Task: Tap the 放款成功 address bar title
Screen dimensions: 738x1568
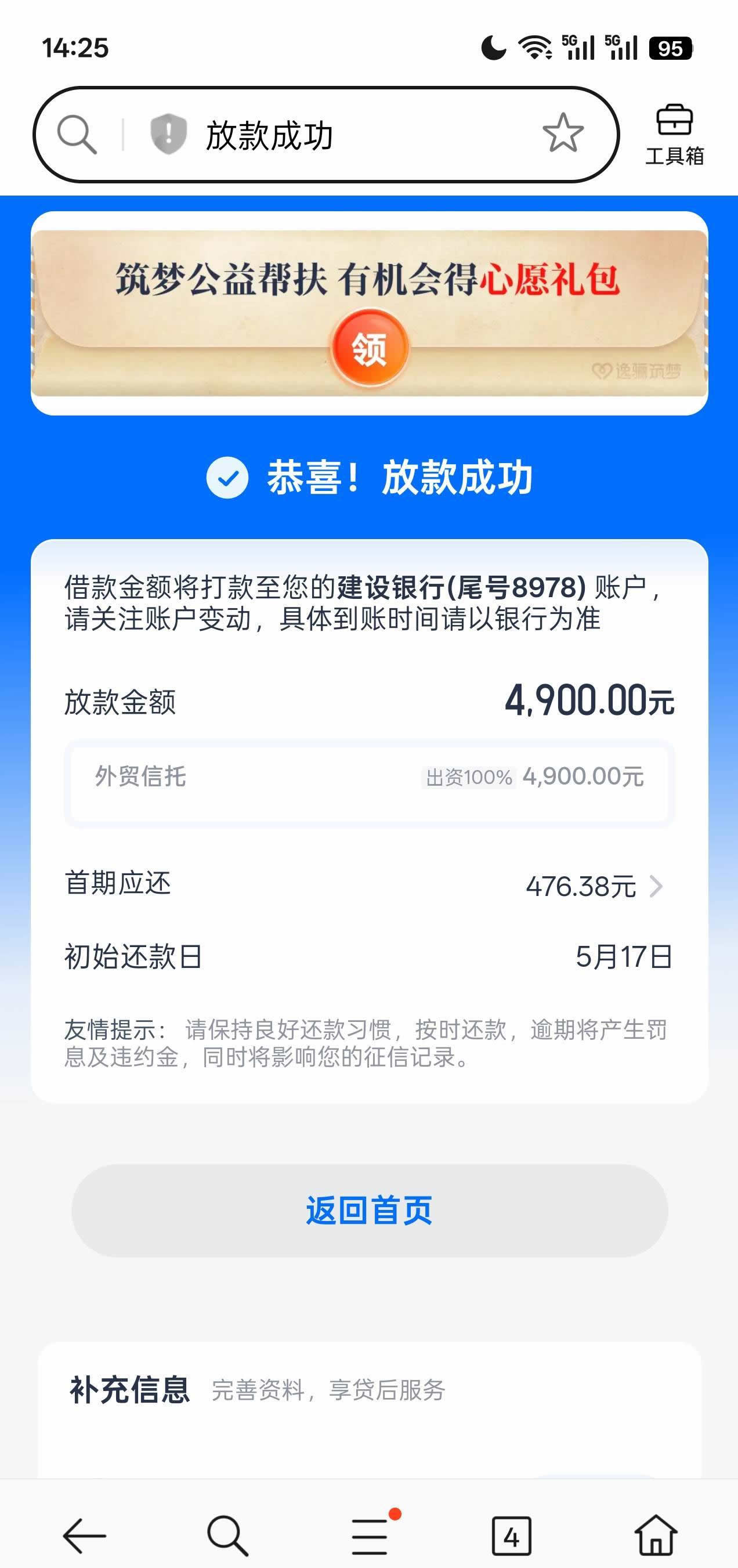Action: (270, 135)
